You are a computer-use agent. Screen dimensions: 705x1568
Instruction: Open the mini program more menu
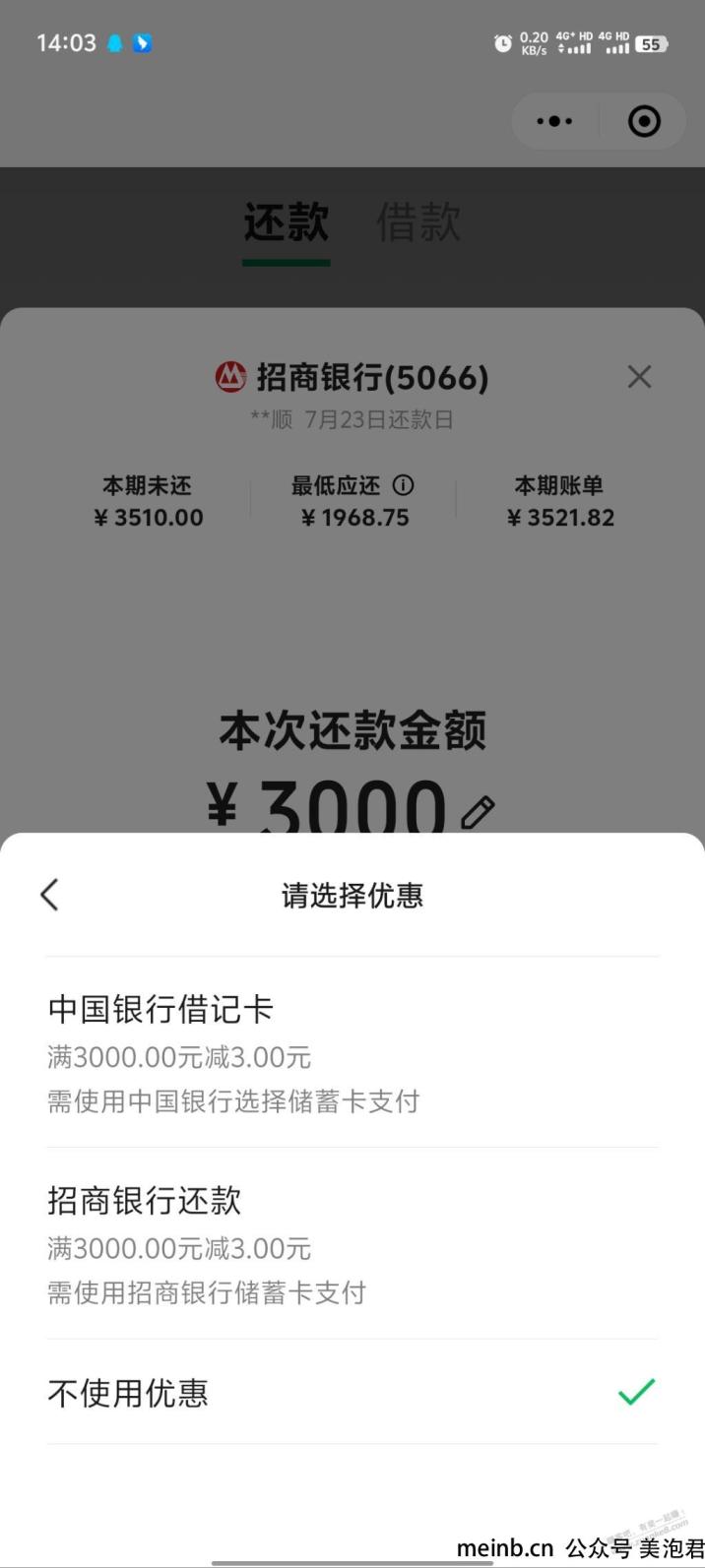pyautogui.click(x=554, y=122)
